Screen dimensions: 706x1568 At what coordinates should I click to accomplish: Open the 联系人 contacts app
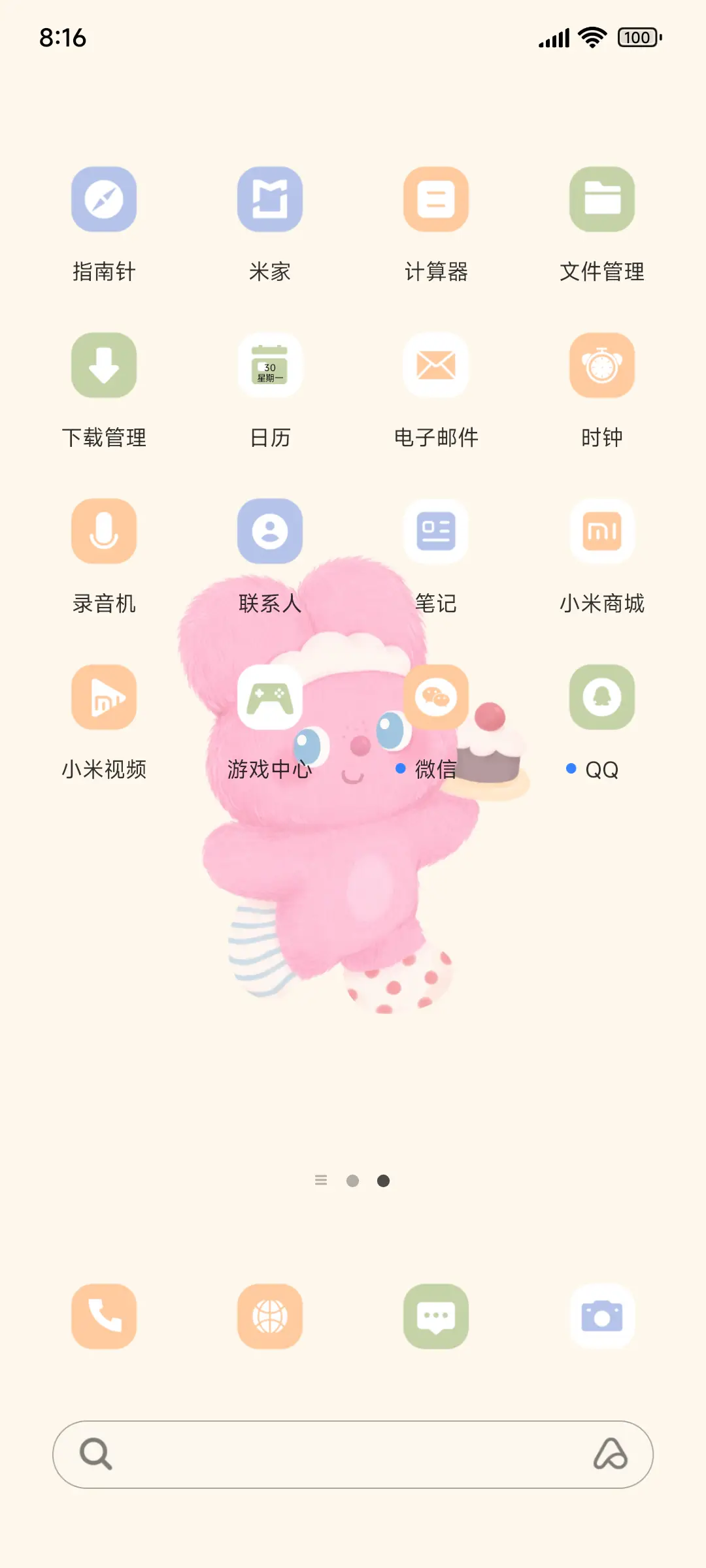click(x=270, y=531)
